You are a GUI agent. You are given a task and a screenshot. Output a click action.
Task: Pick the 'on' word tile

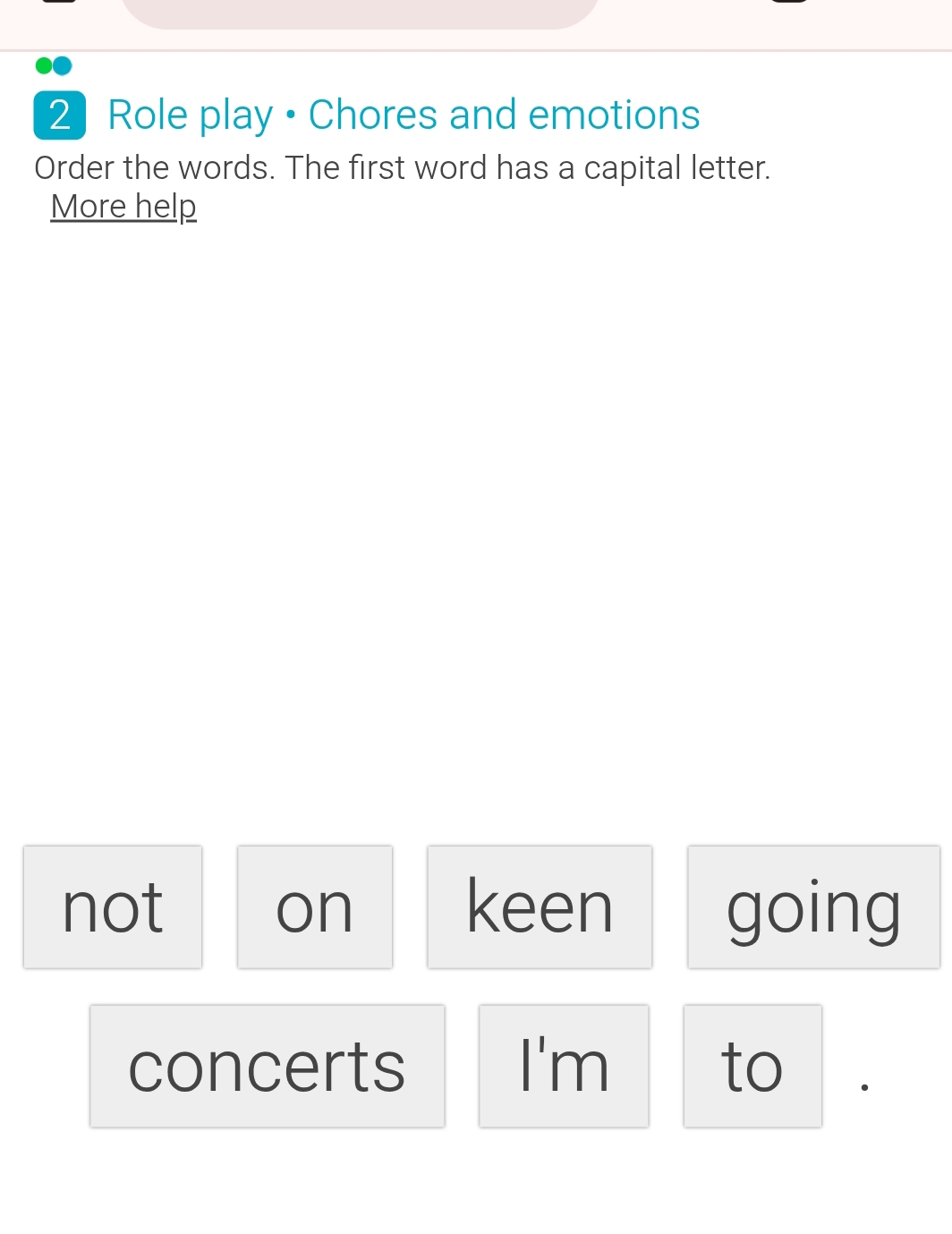[315, 906]
